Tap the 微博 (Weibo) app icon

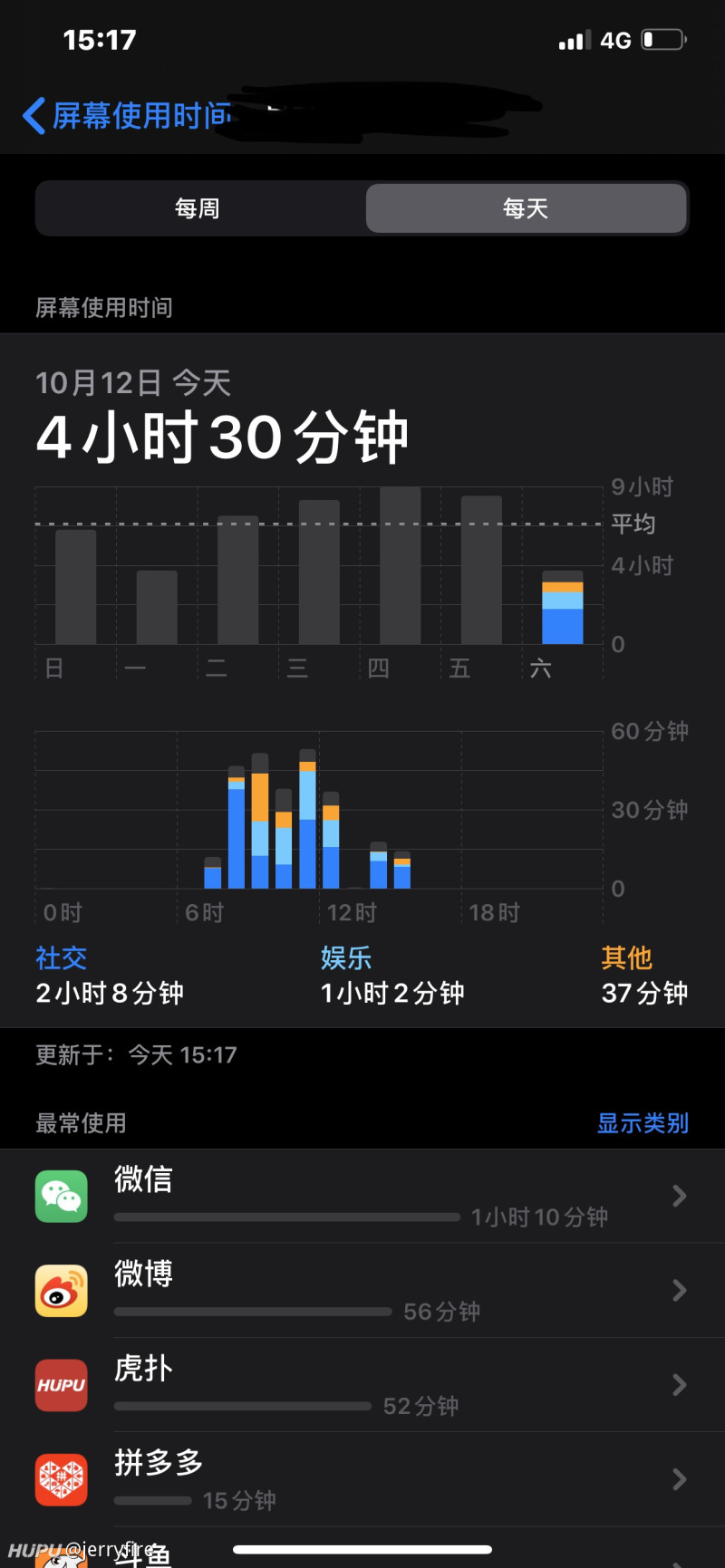tap(60, 1290)
